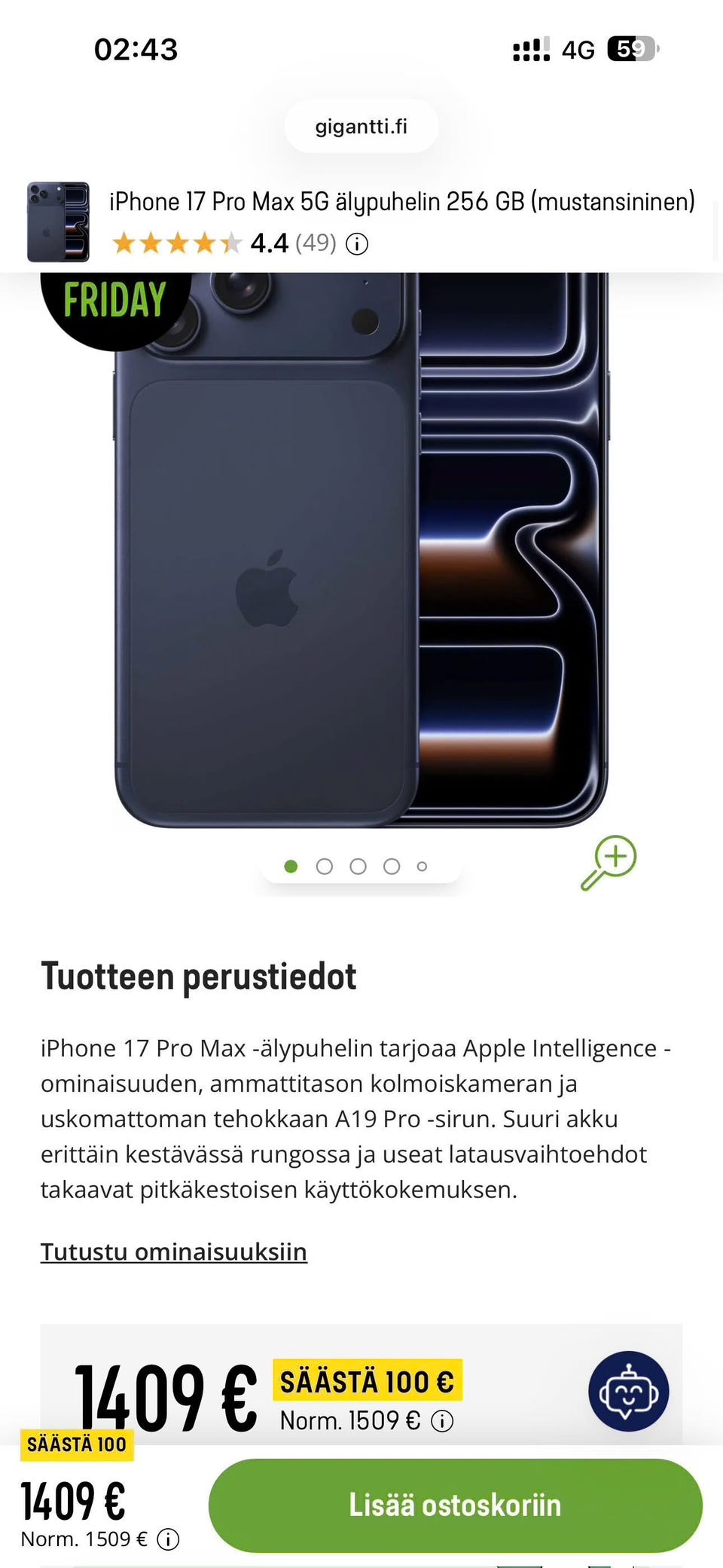Select the second image page dot
This screenshot has width=723, height=1568.
coord(325,867)
